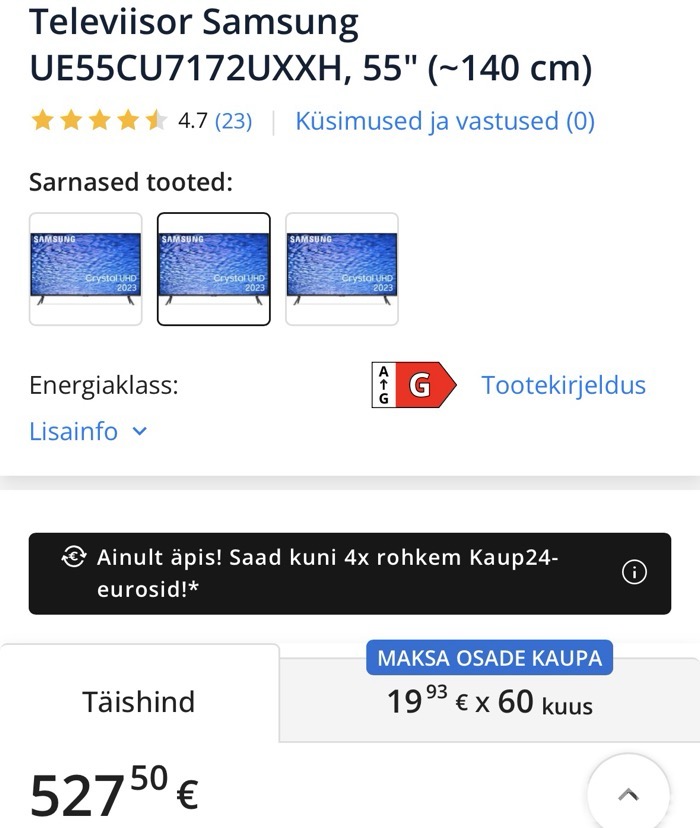Select the first similar TV thumbnail
The height and width of the screenshot is (828, 700).
(86, 269)
